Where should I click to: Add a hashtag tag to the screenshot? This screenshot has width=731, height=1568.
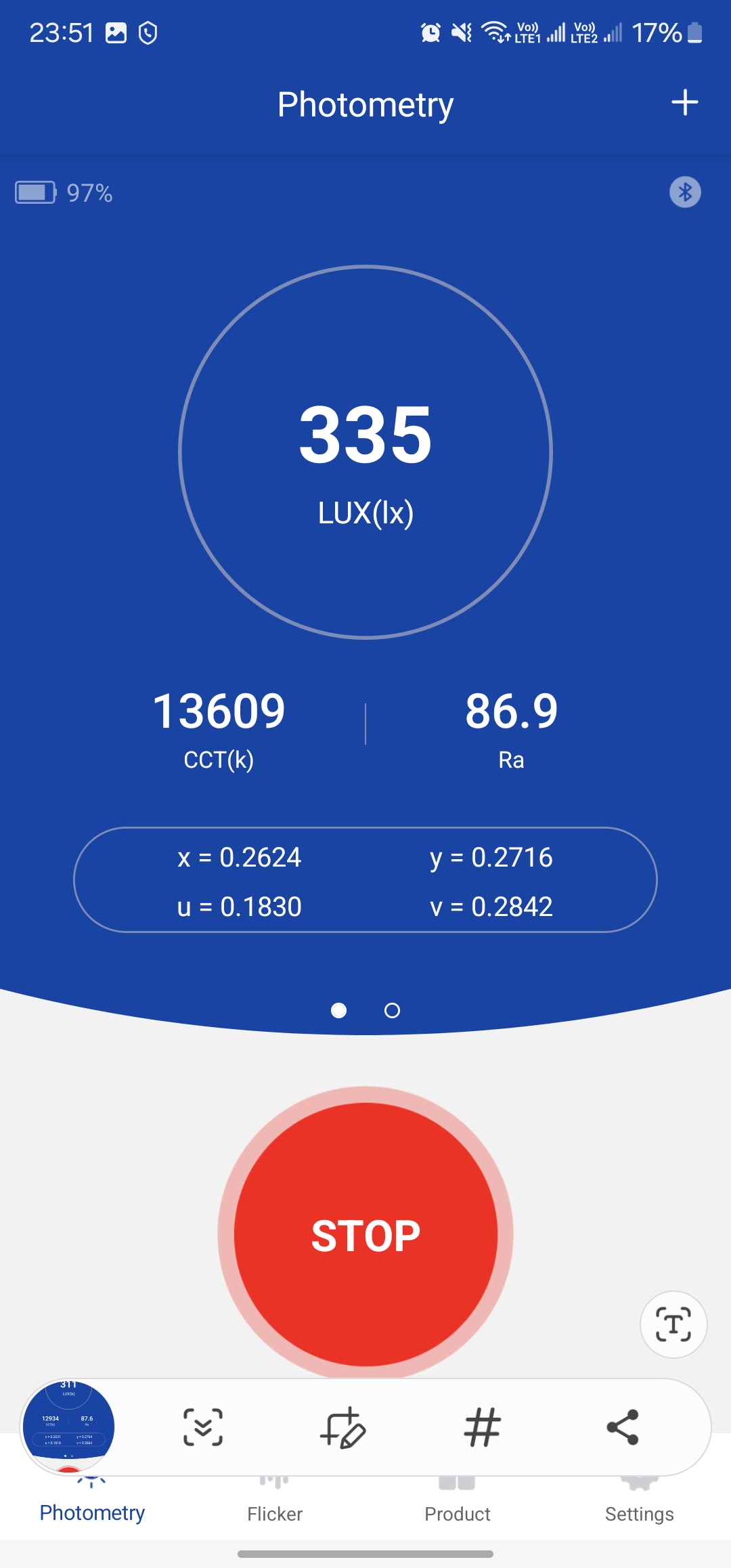483,1427
